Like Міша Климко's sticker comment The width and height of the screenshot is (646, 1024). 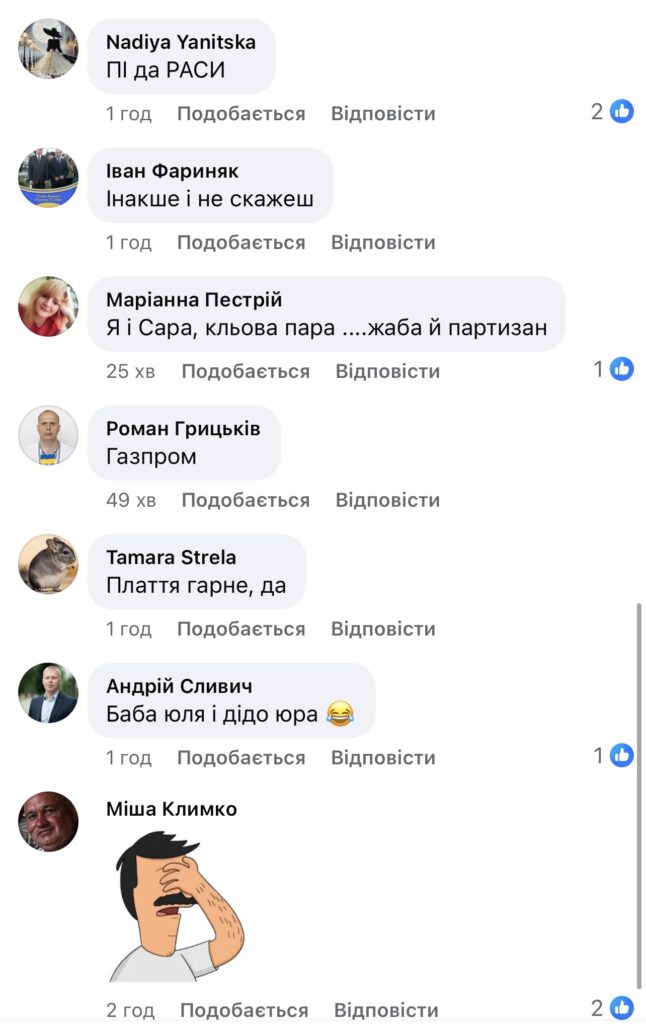pyautogui.click(x=244, y=1010)
